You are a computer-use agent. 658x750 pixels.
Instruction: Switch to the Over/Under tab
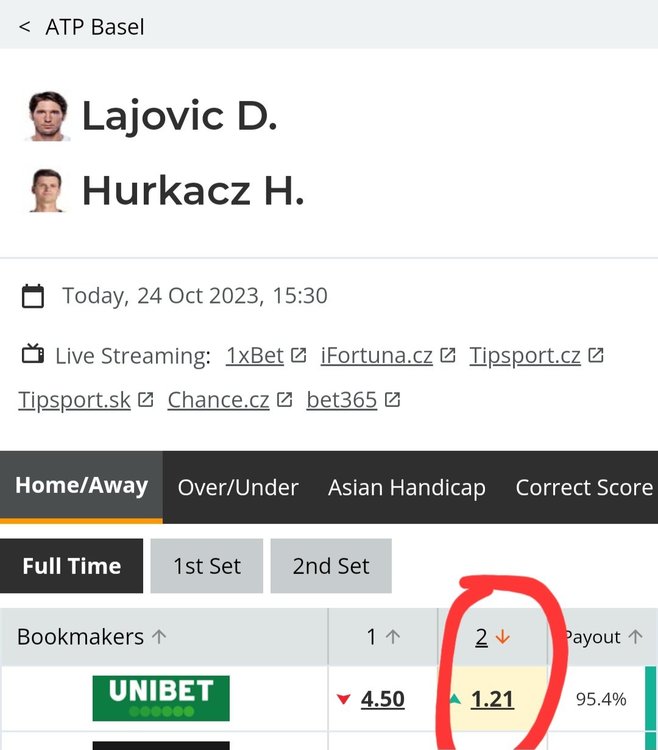[238, 487]
